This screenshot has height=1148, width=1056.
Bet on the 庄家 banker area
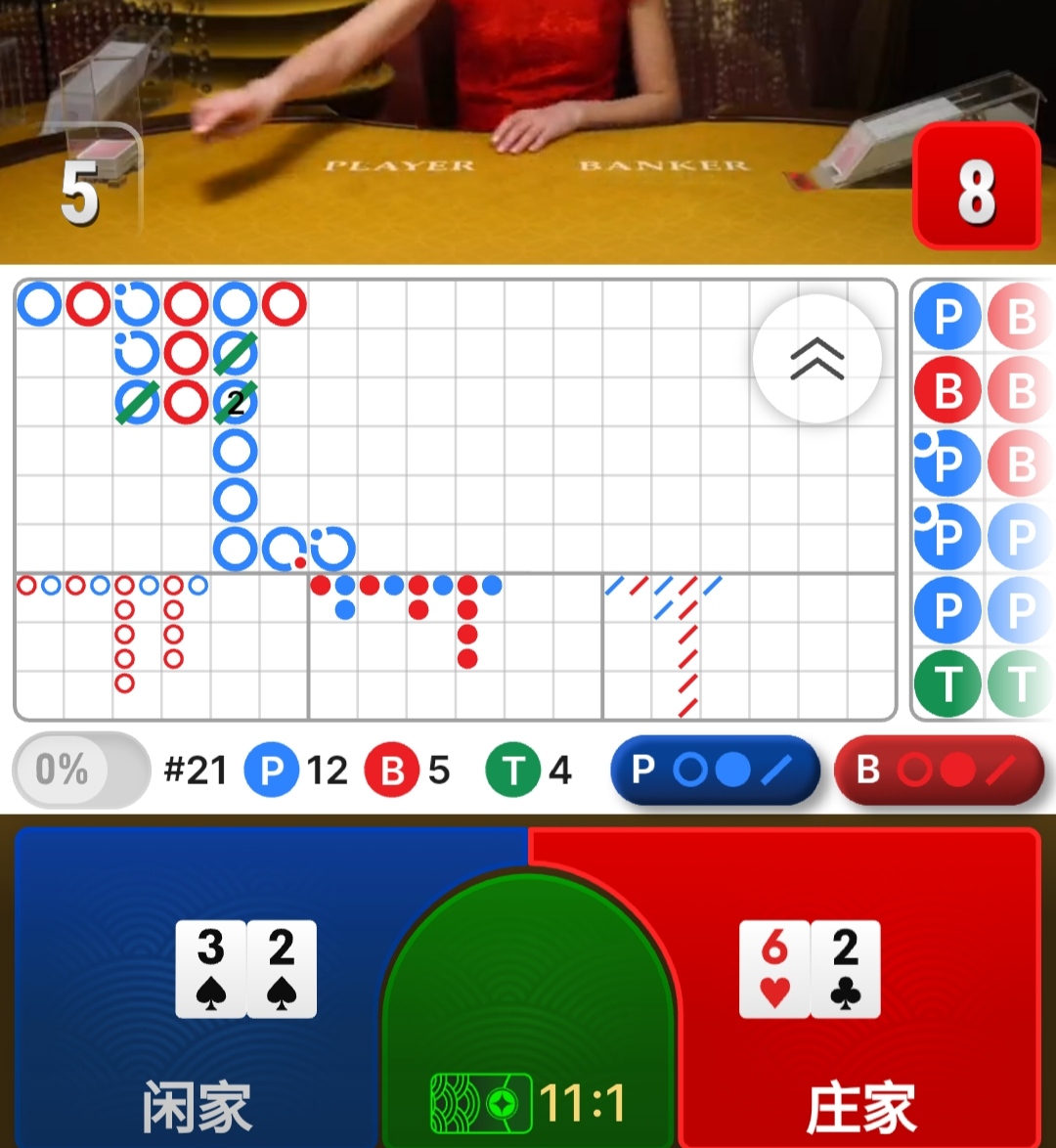pos(860,988)
